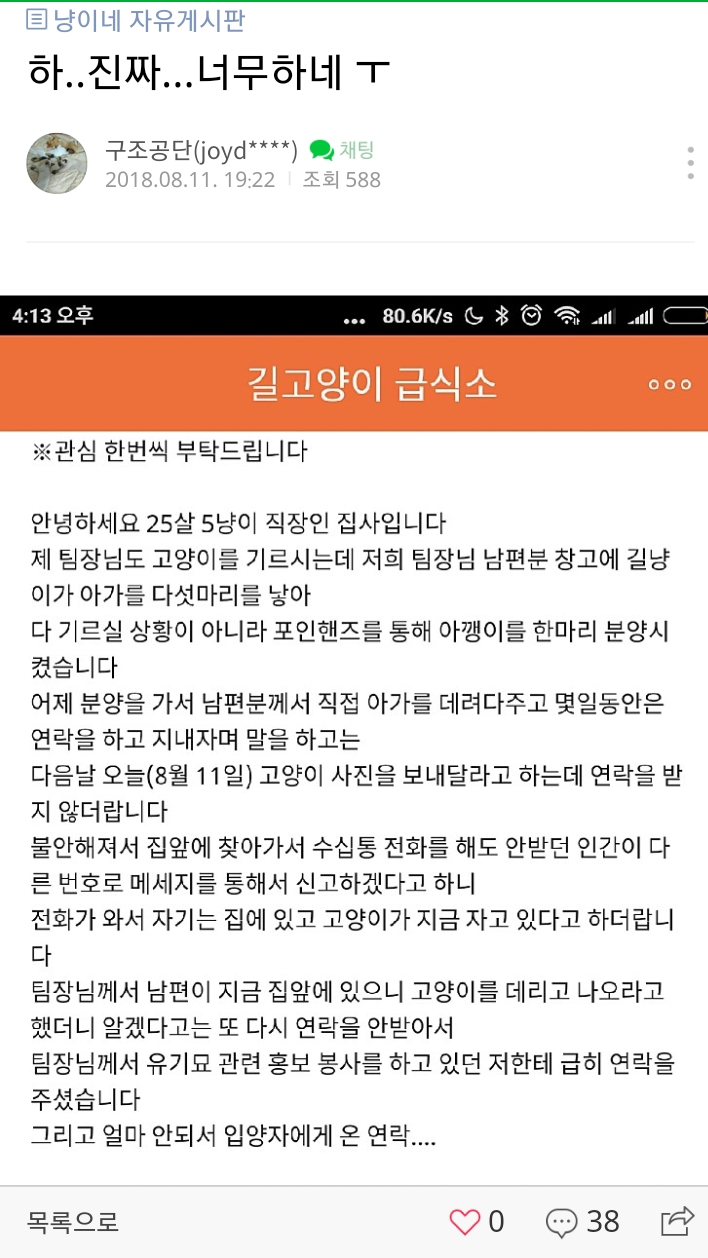View the profile of 구조공단
This screenshot has width=708, height=1258.
[201, 150]
